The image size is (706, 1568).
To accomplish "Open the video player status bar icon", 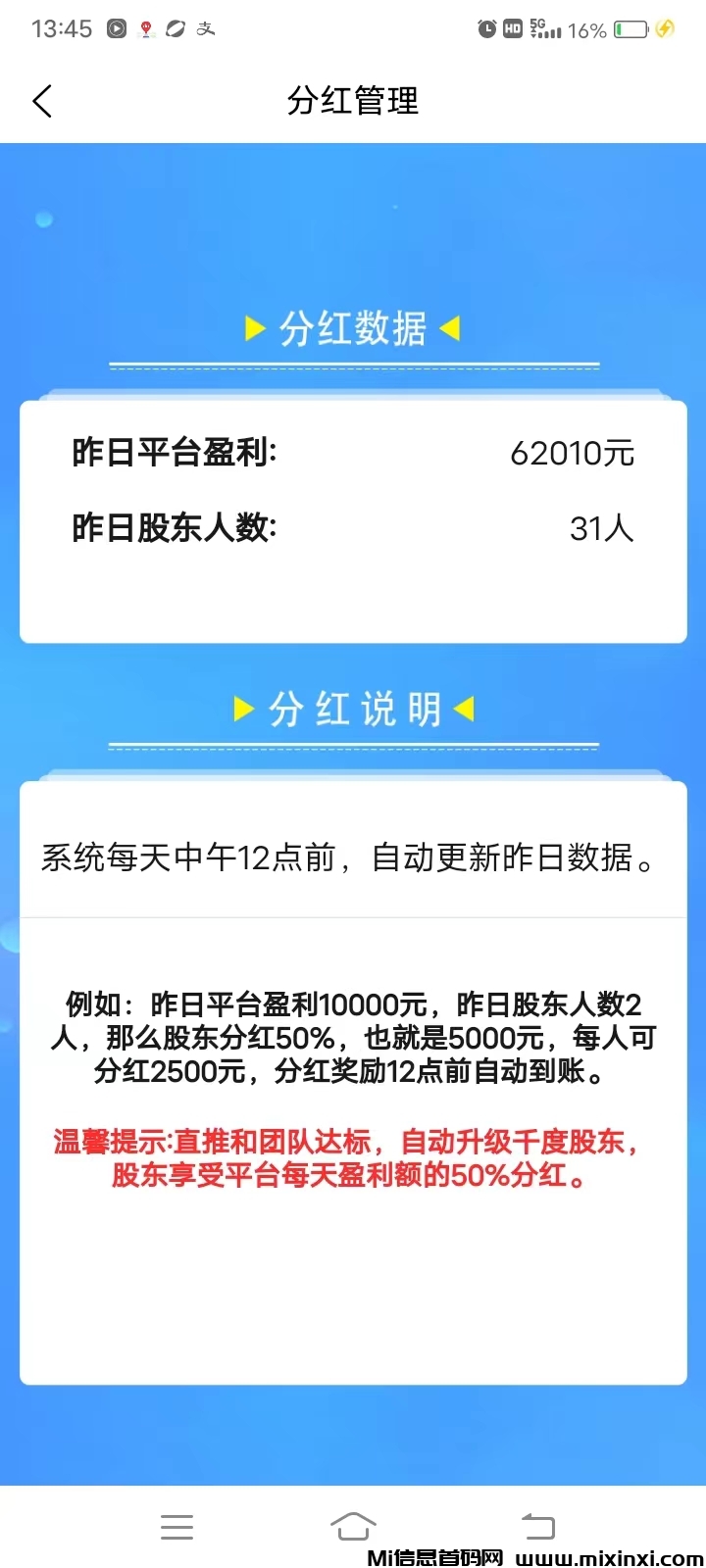I will coord(117,28).
